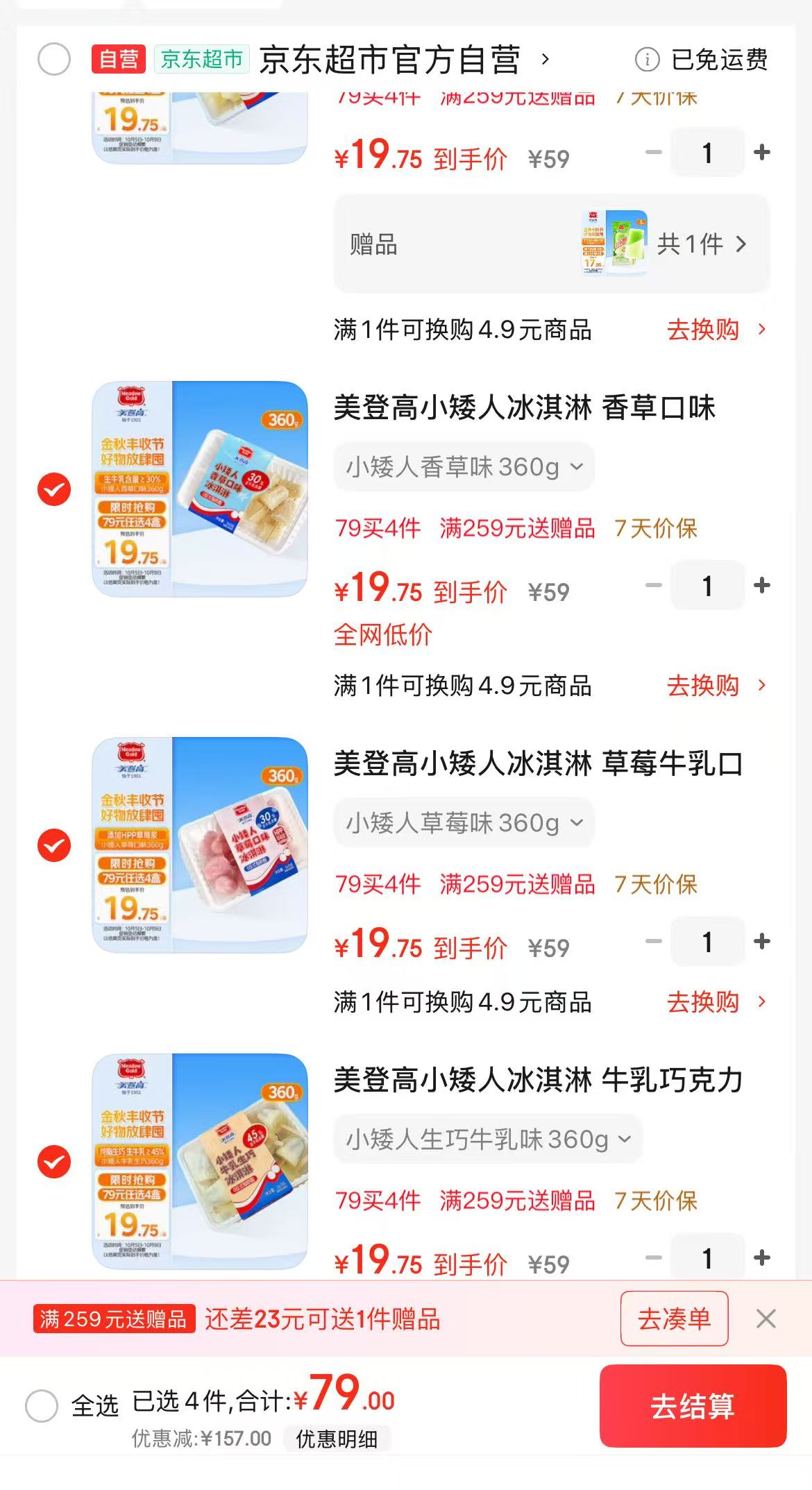Uncheck the 香草口味 ice cream item

(54, 489)
